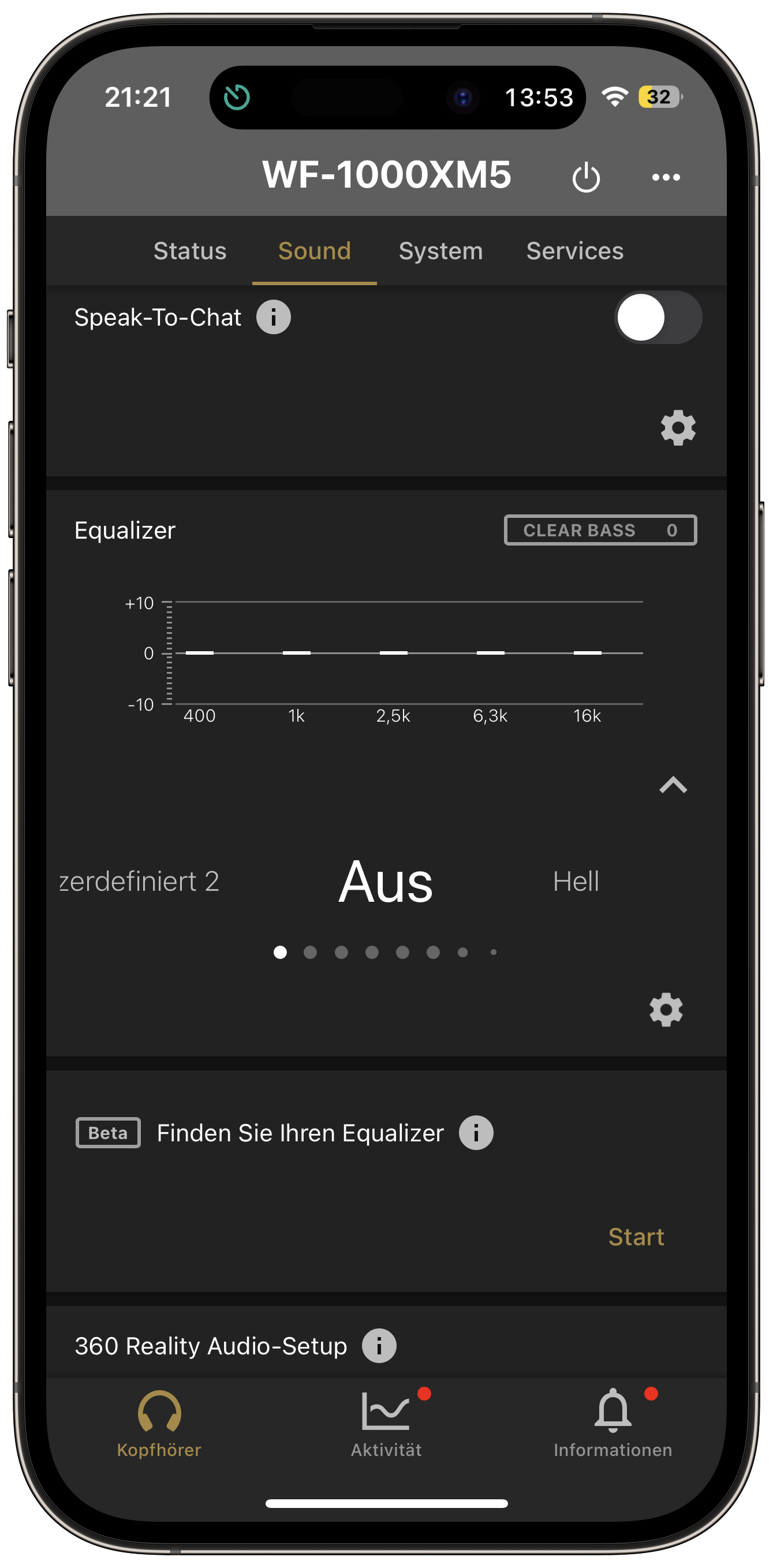Show info about 360 Reality Audio-Setup
This screenshot has width=773, height=1568.
pyautogui.click(x=379, y=1346)
